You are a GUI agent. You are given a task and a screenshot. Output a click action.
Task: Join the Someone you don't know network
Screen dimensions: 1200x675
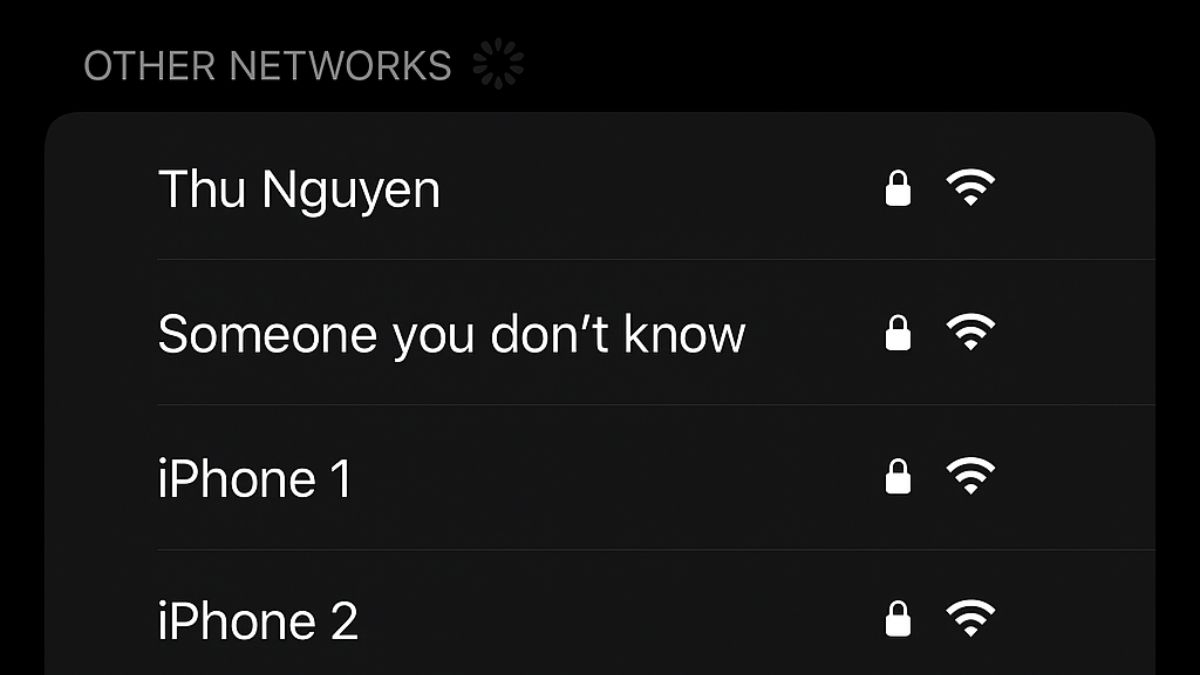tap(451, 334)
